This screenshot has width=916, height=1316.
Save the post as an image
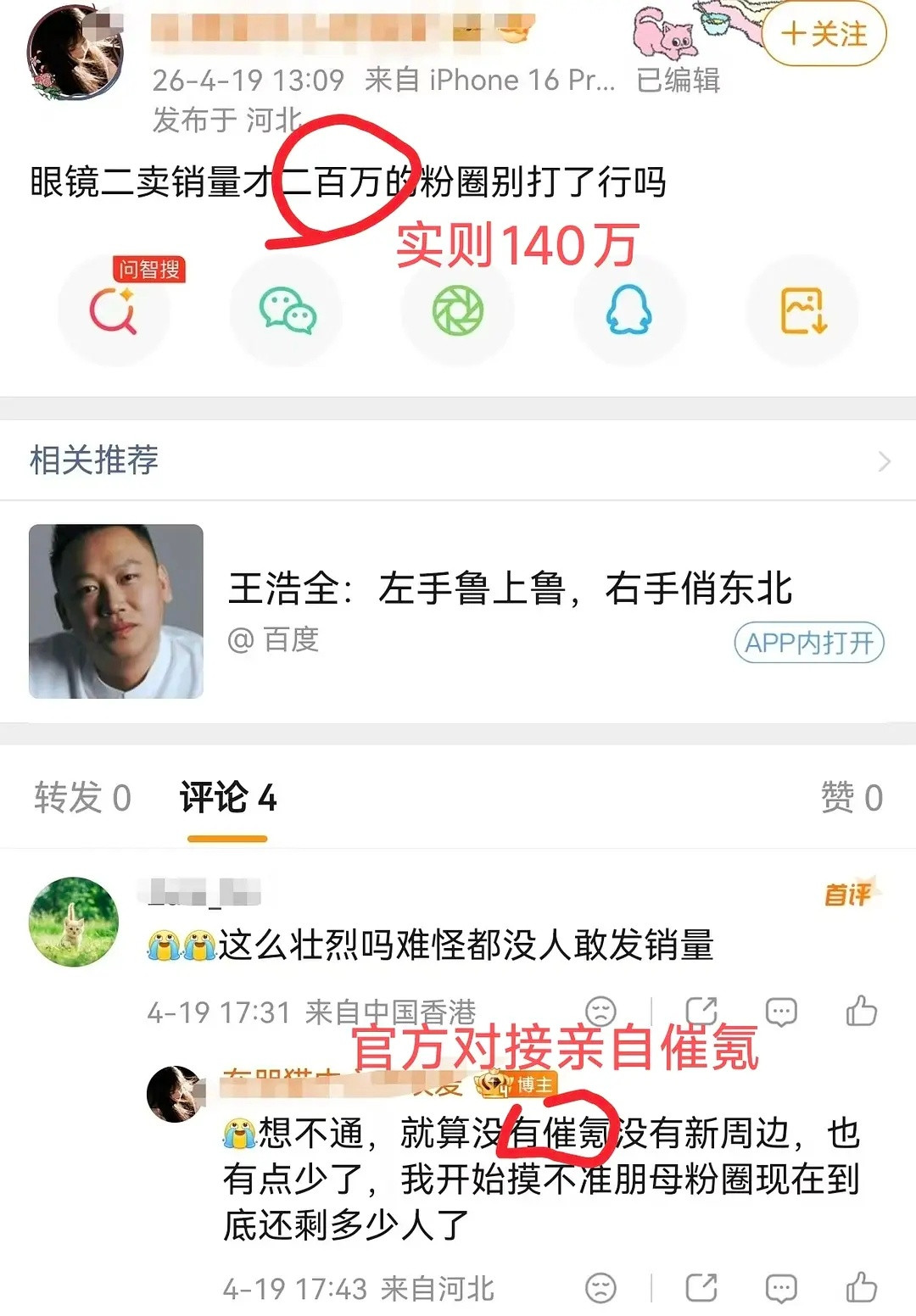coord(801,311)
